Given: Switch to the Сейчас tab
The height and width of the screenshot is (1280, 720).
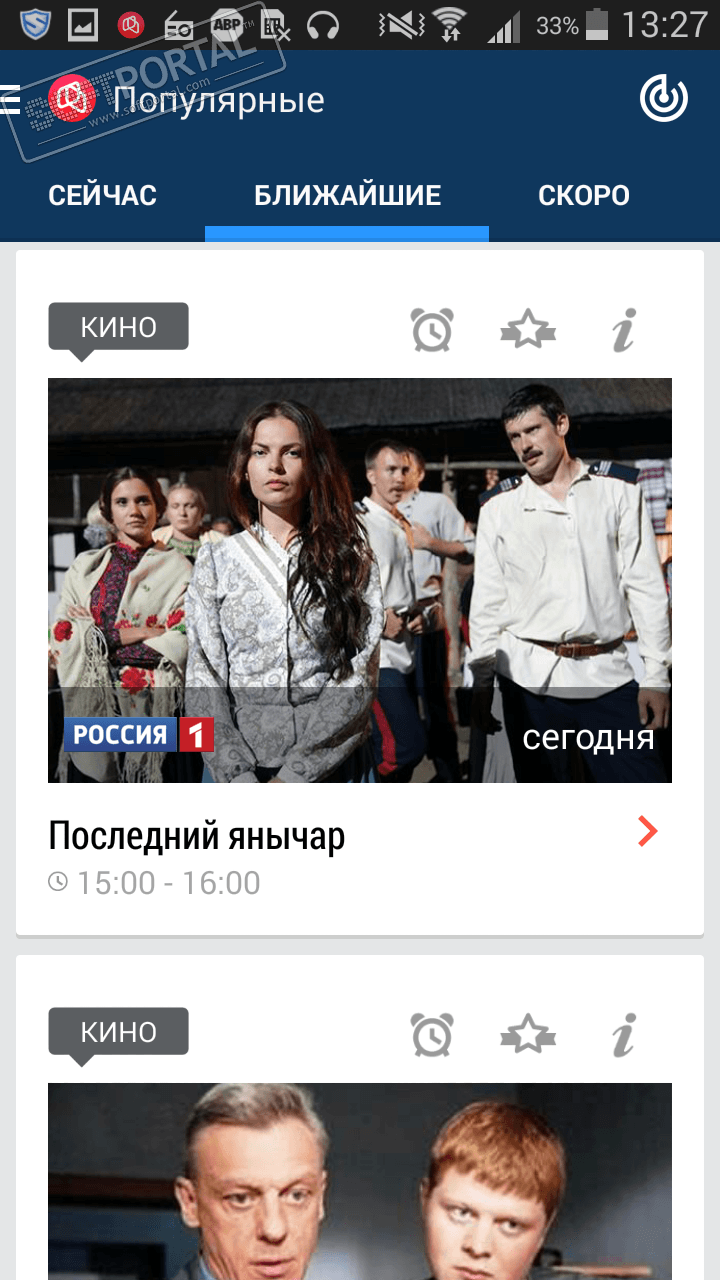Looking at the screenshot, I should (x=102, y=195).
